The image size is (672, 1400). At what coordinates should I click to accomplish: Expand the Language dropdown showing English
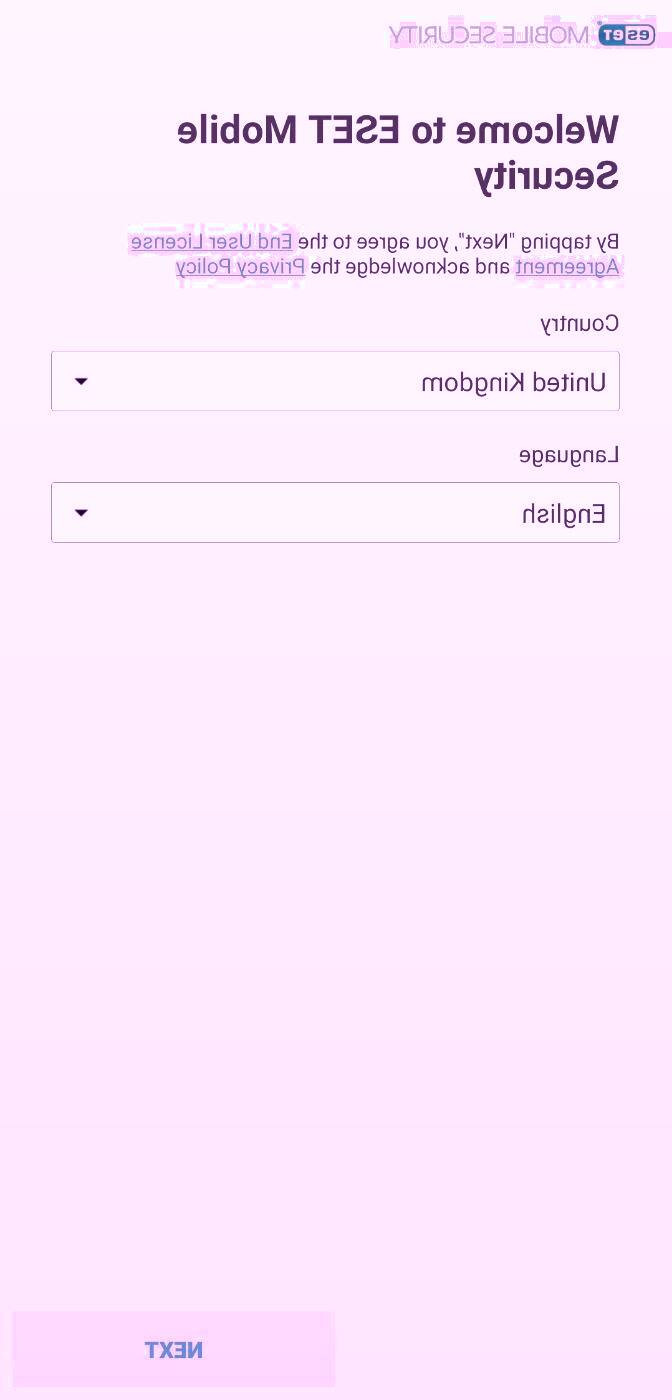[x=335, y=514]
